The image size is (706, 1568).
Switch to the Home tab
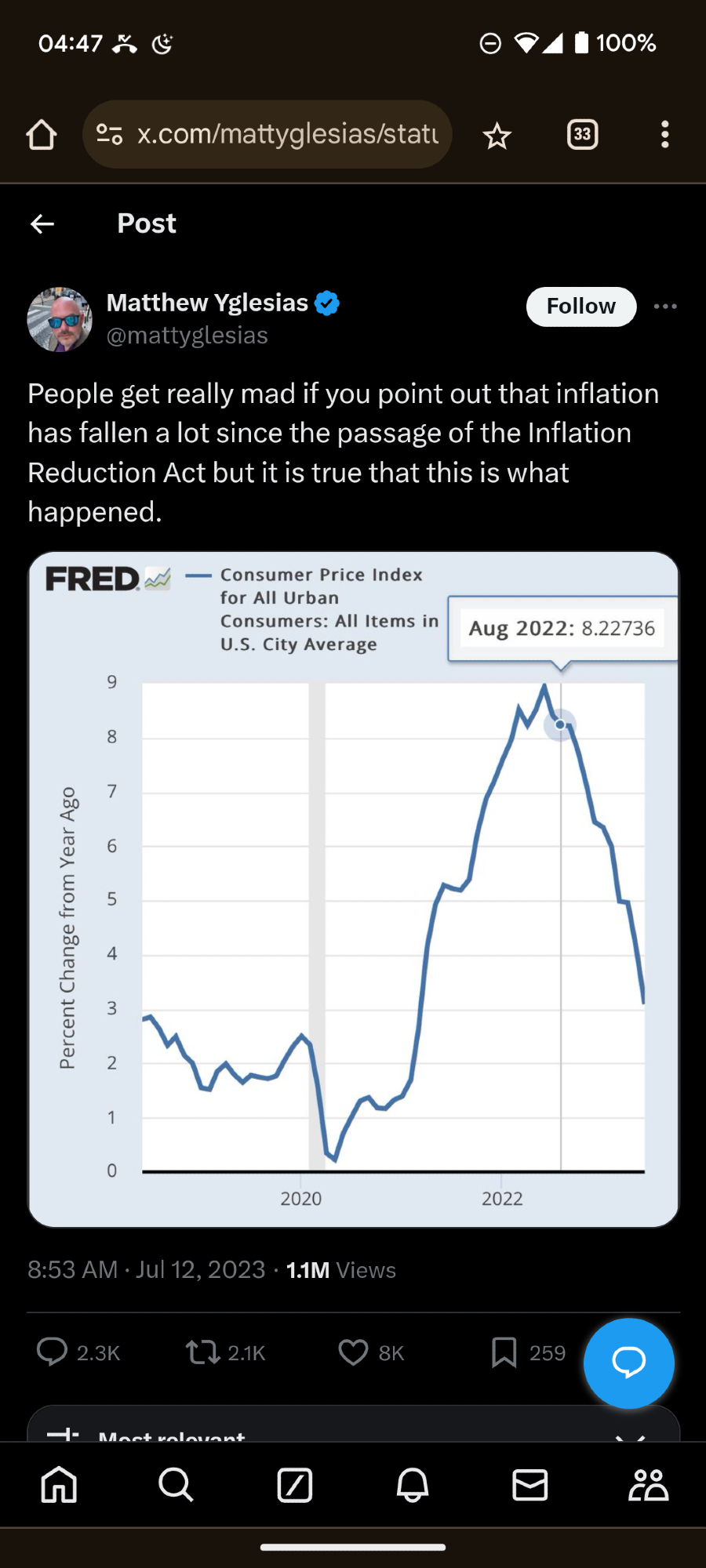[60, 1484]
